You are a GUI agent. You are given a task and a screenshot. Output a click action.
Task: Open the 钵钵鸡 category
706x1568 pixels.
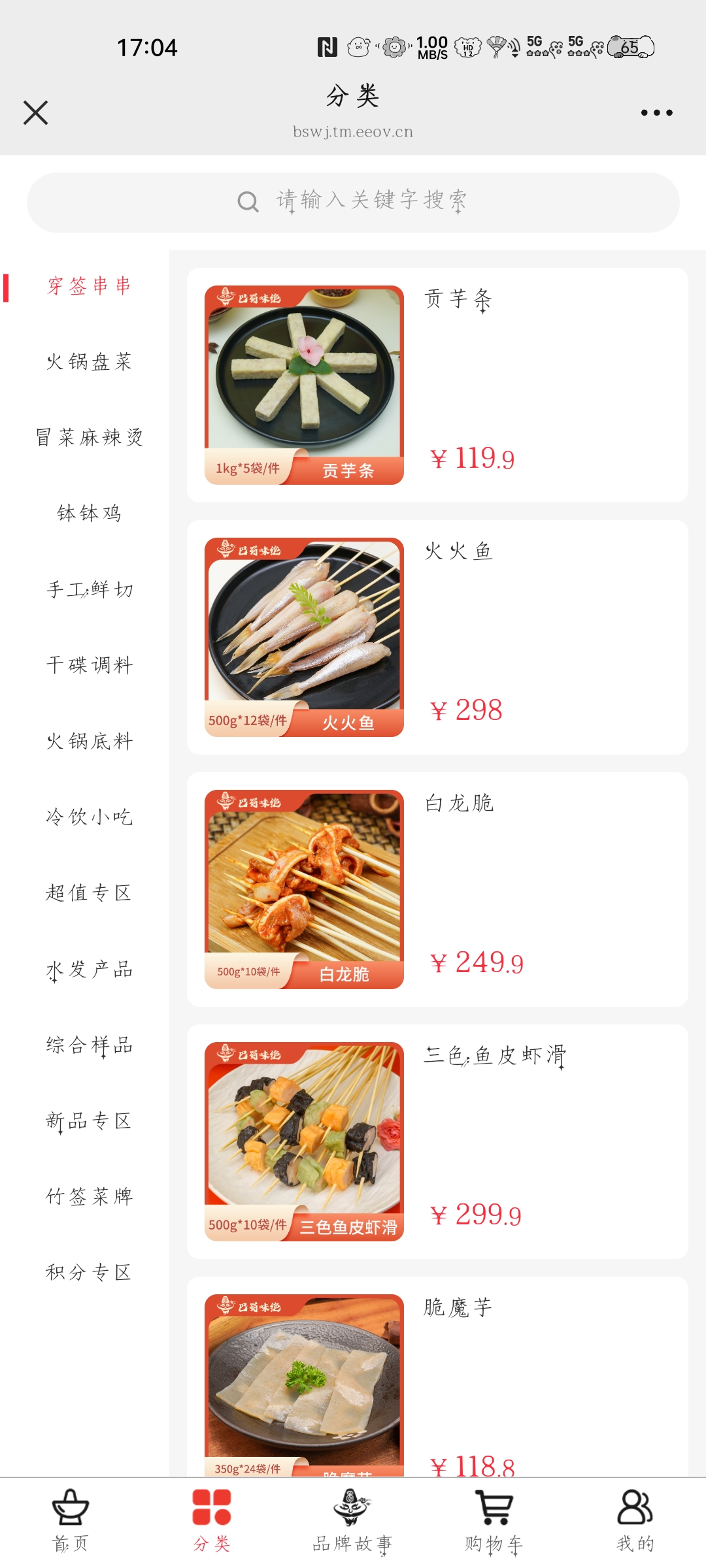coord(89,514)
